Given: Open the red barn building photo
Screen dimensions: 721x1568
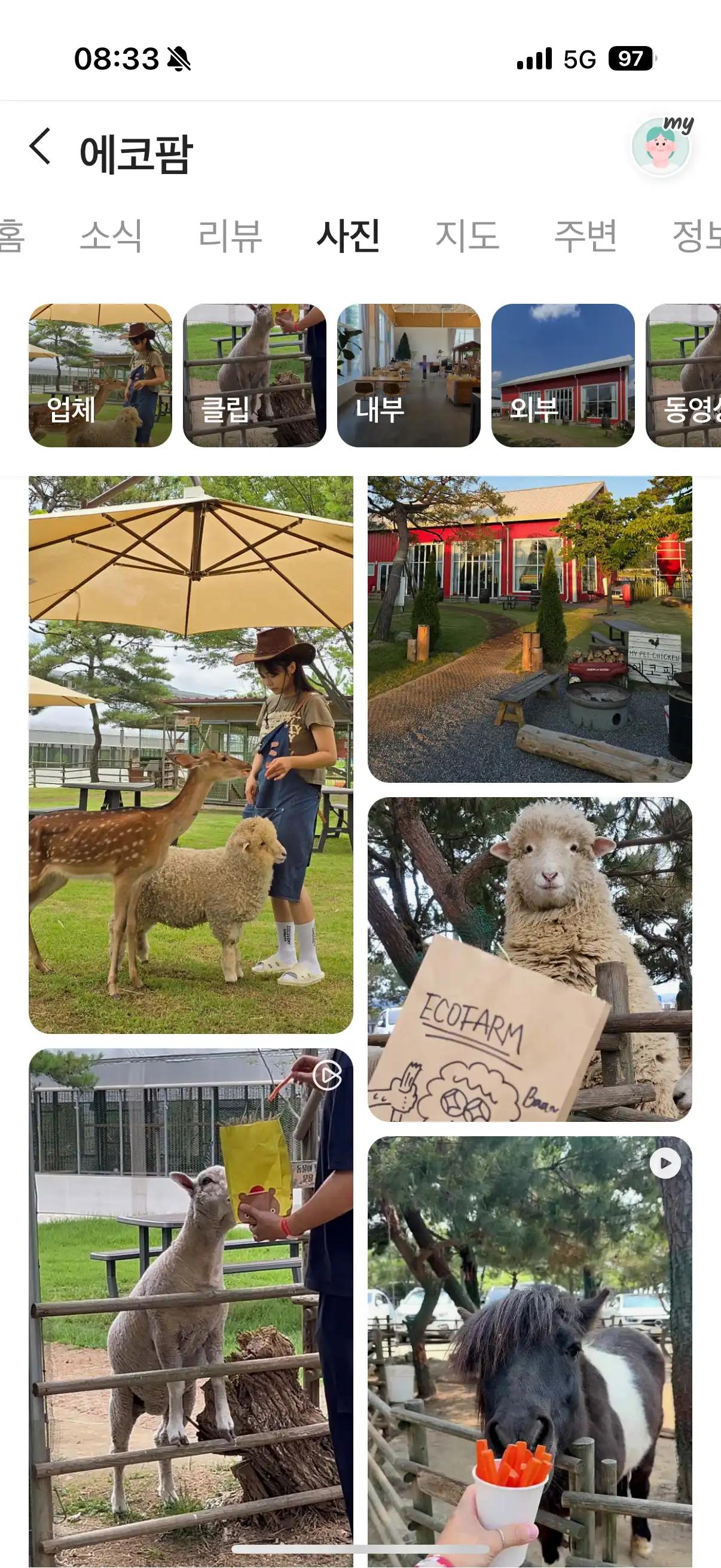Looking at the screenshot, I should 529,629.
